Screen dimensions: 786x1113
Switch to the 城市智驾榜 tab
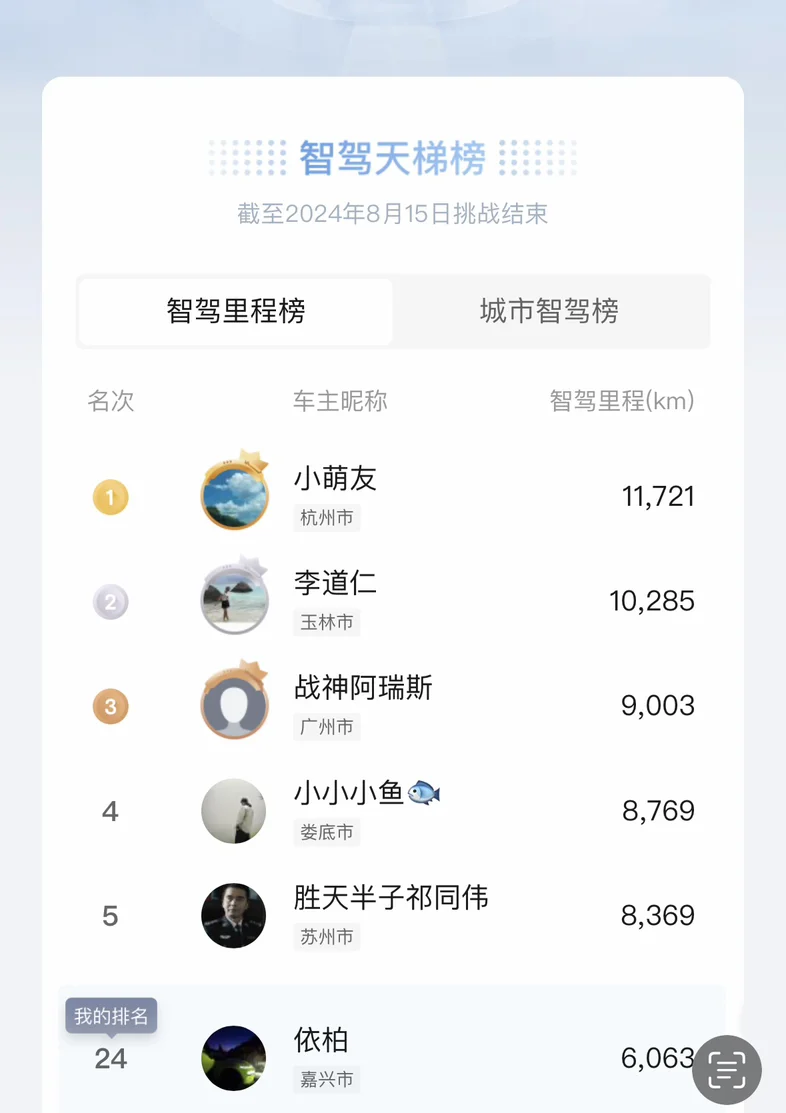click(549, 311)
